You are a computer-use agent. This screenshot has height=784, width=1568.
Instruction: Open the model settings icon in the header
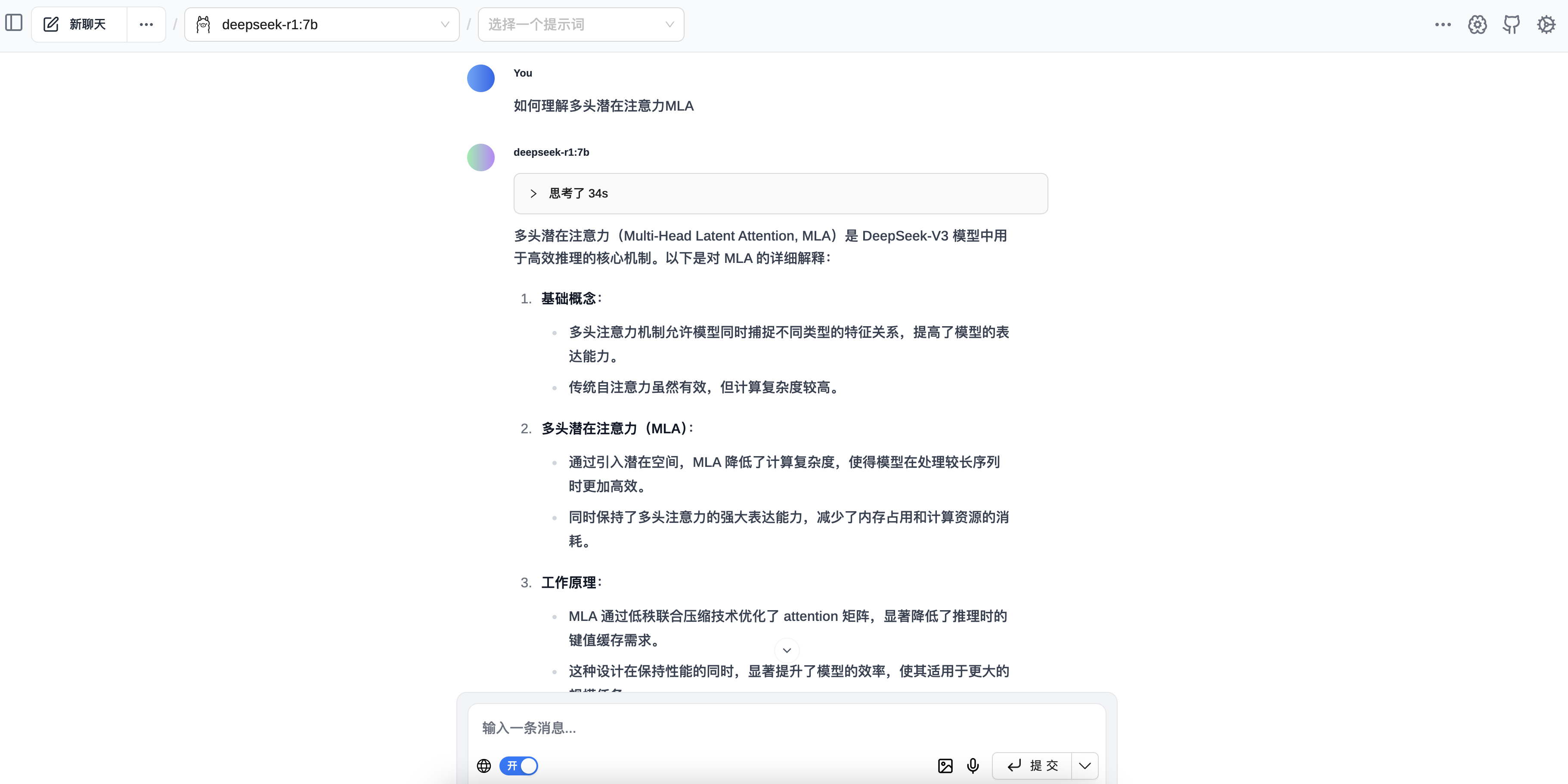coord(1477,25)
